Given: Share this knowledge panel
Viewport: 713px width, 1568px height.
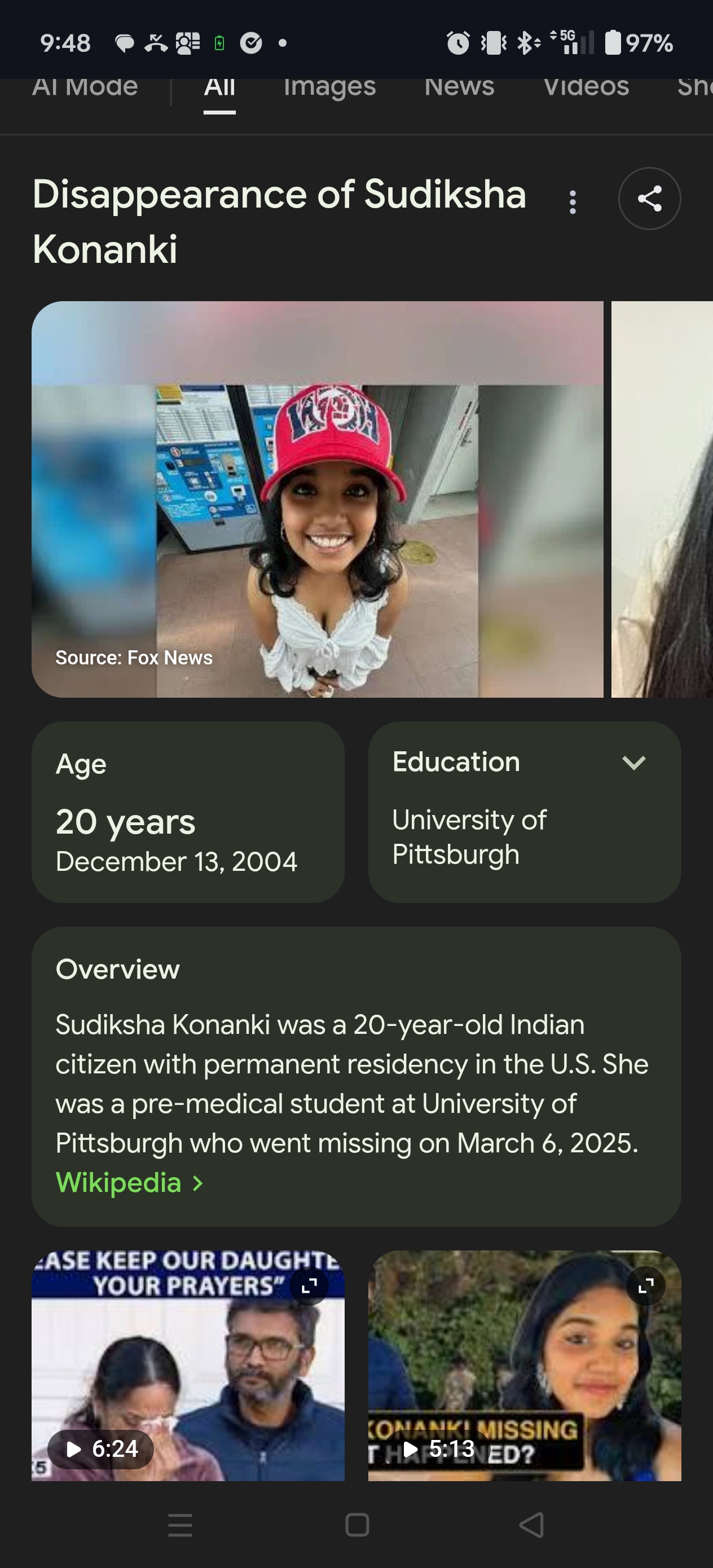Looking at the screenshot, I should click(649, 199).
